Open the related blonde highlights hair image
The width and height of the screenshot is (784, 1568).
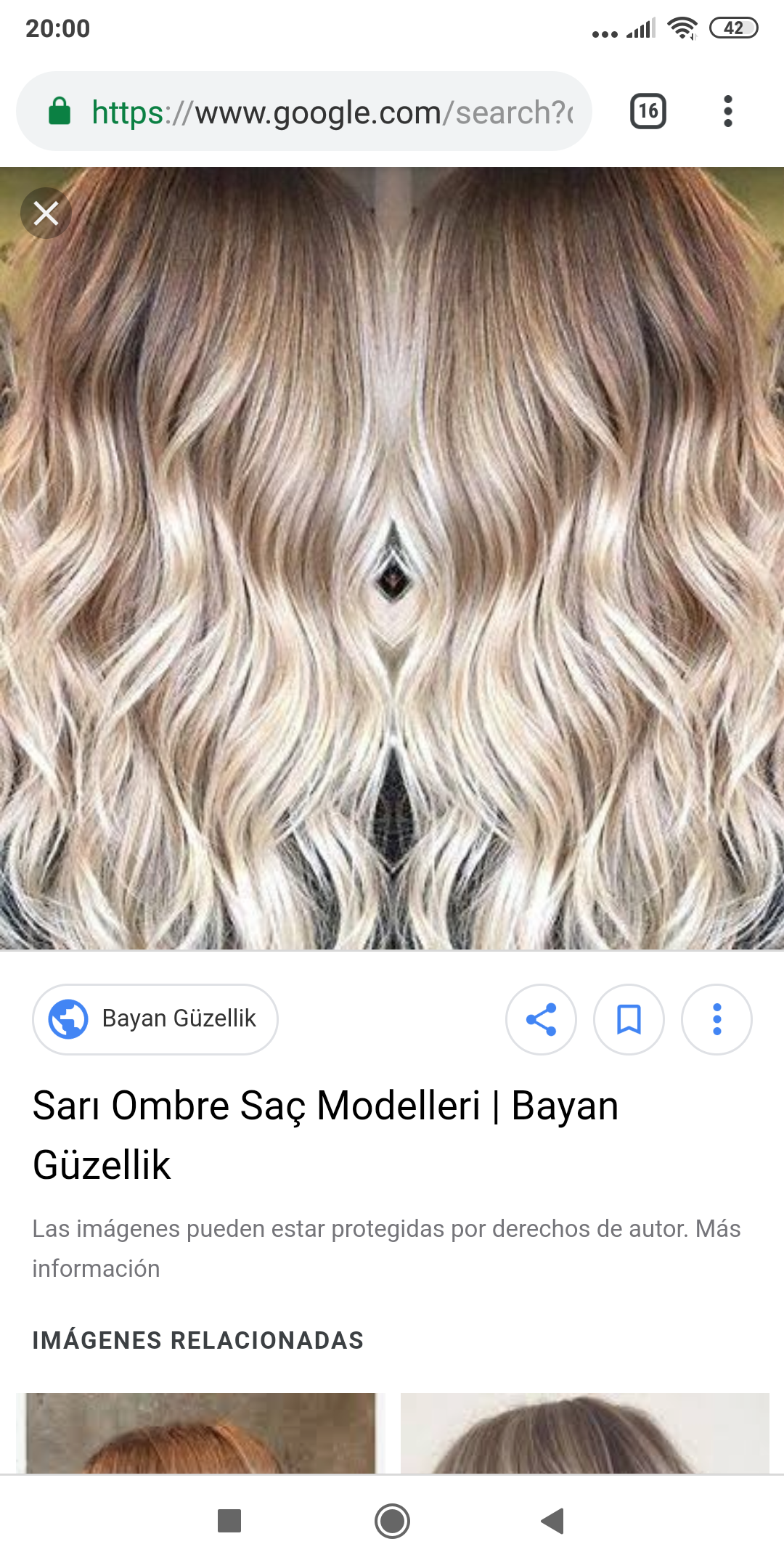585,1433
